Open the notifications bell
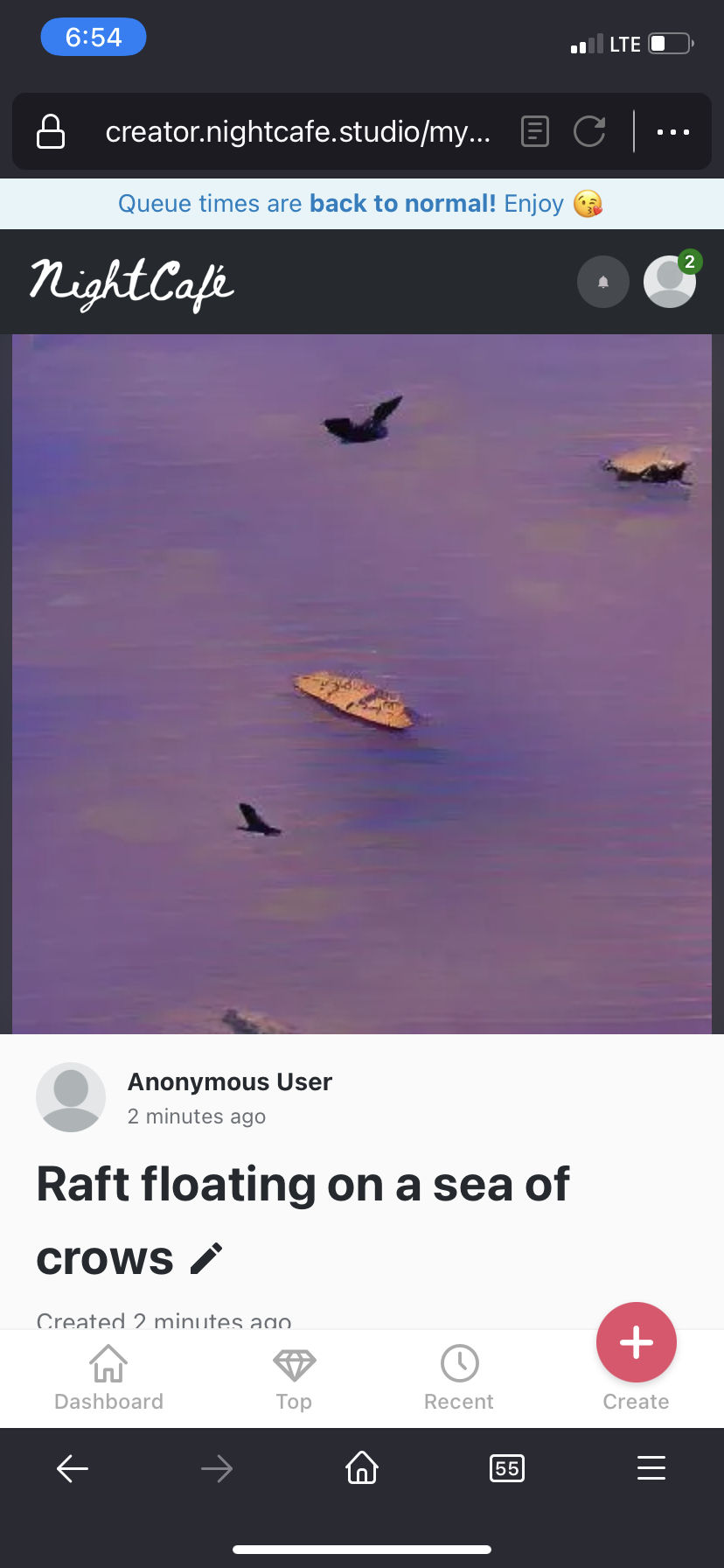Image resolution: width=724 pixels, height=1568 pixels. click(x=602, y=282)
